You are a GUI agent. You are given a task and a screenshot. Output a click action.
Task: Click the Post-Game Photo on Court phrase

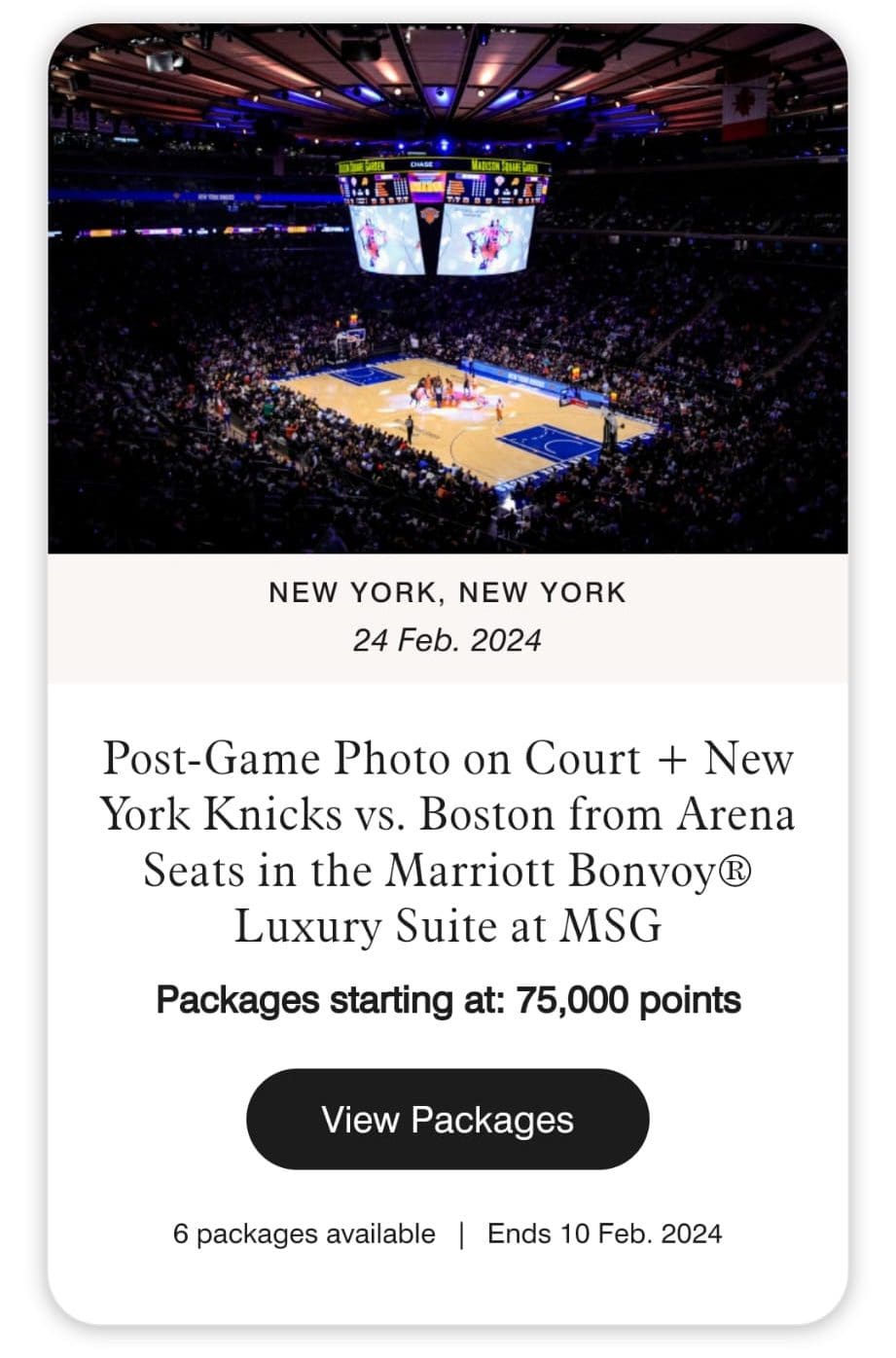370,760
